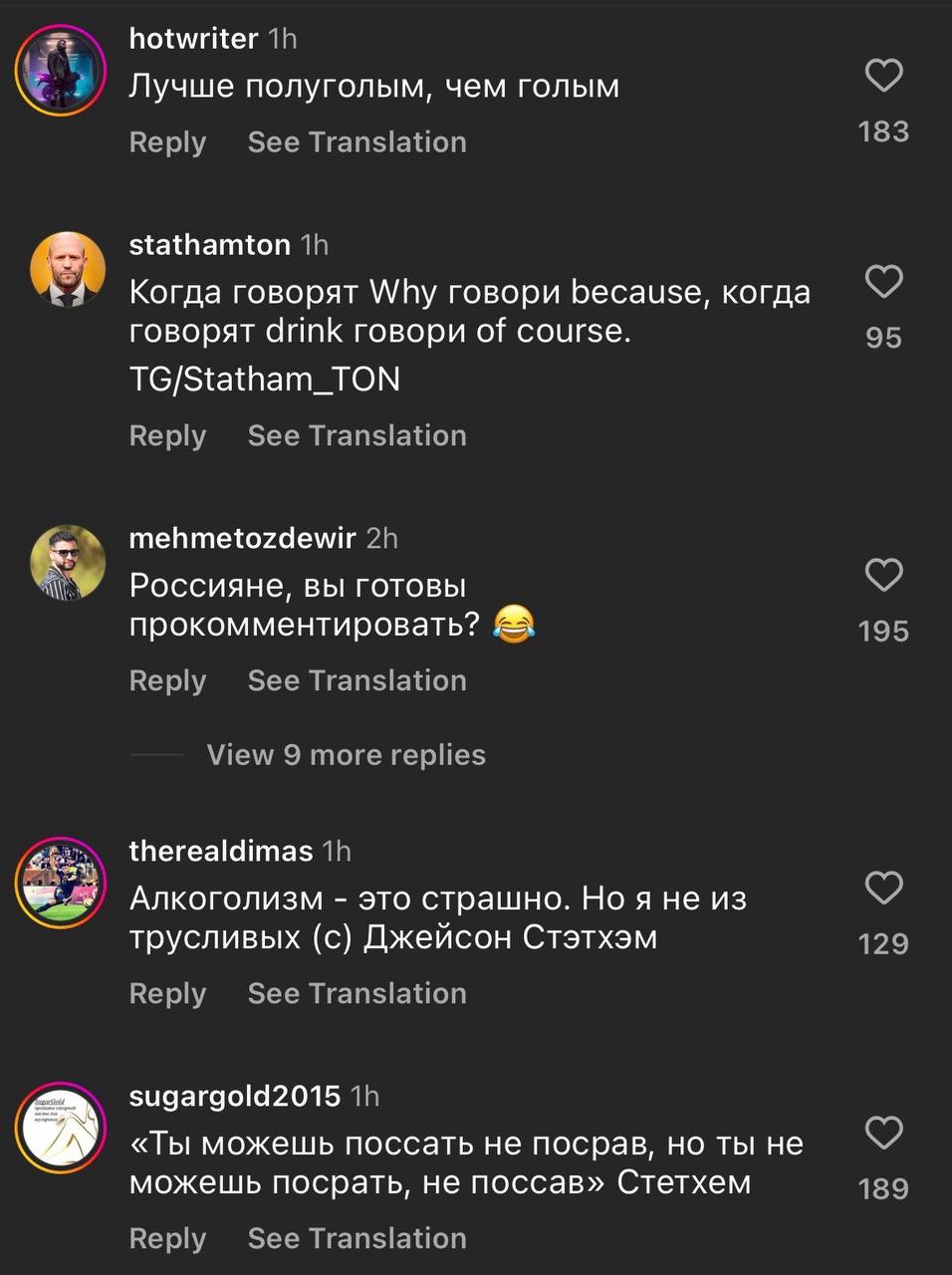See translation of stathamton's comment

(357, 436)
